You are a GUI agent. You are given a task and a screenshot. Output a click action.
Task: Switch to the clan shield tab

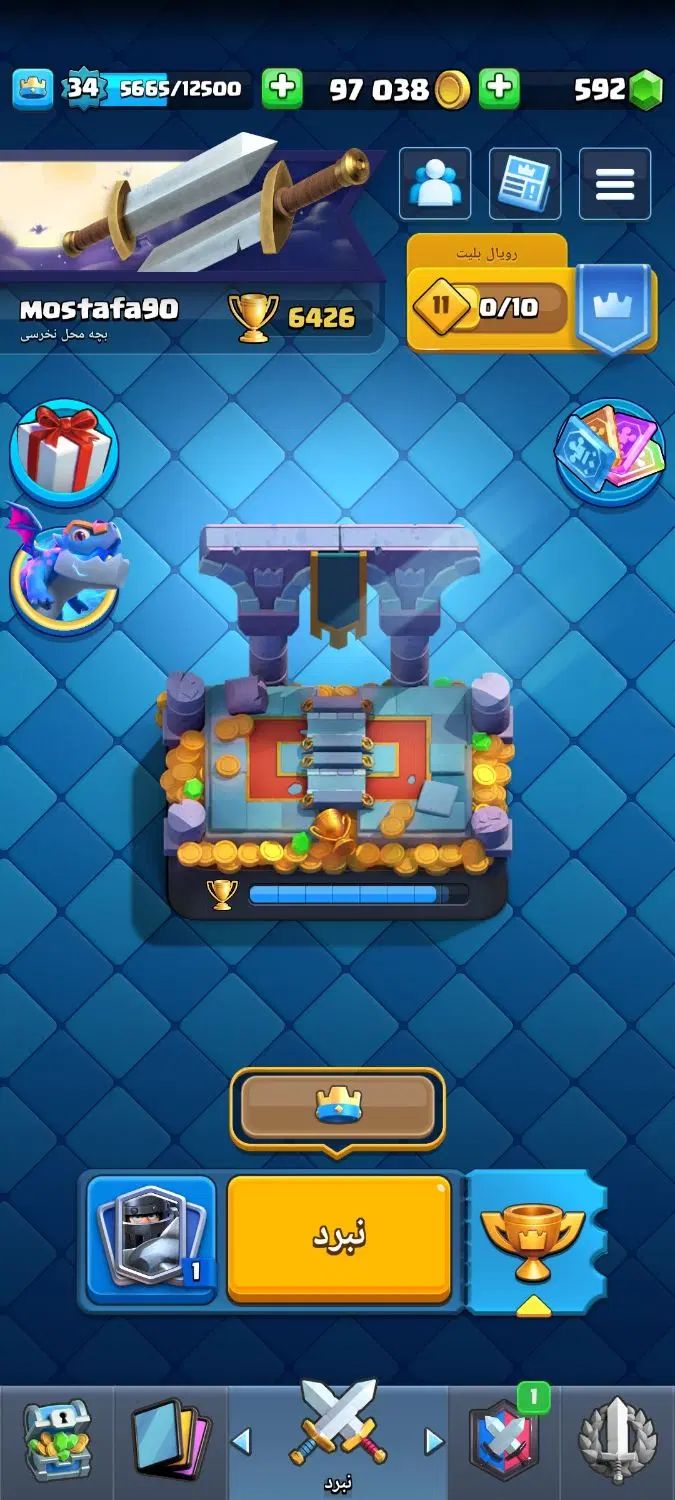tap(504, 1440)
